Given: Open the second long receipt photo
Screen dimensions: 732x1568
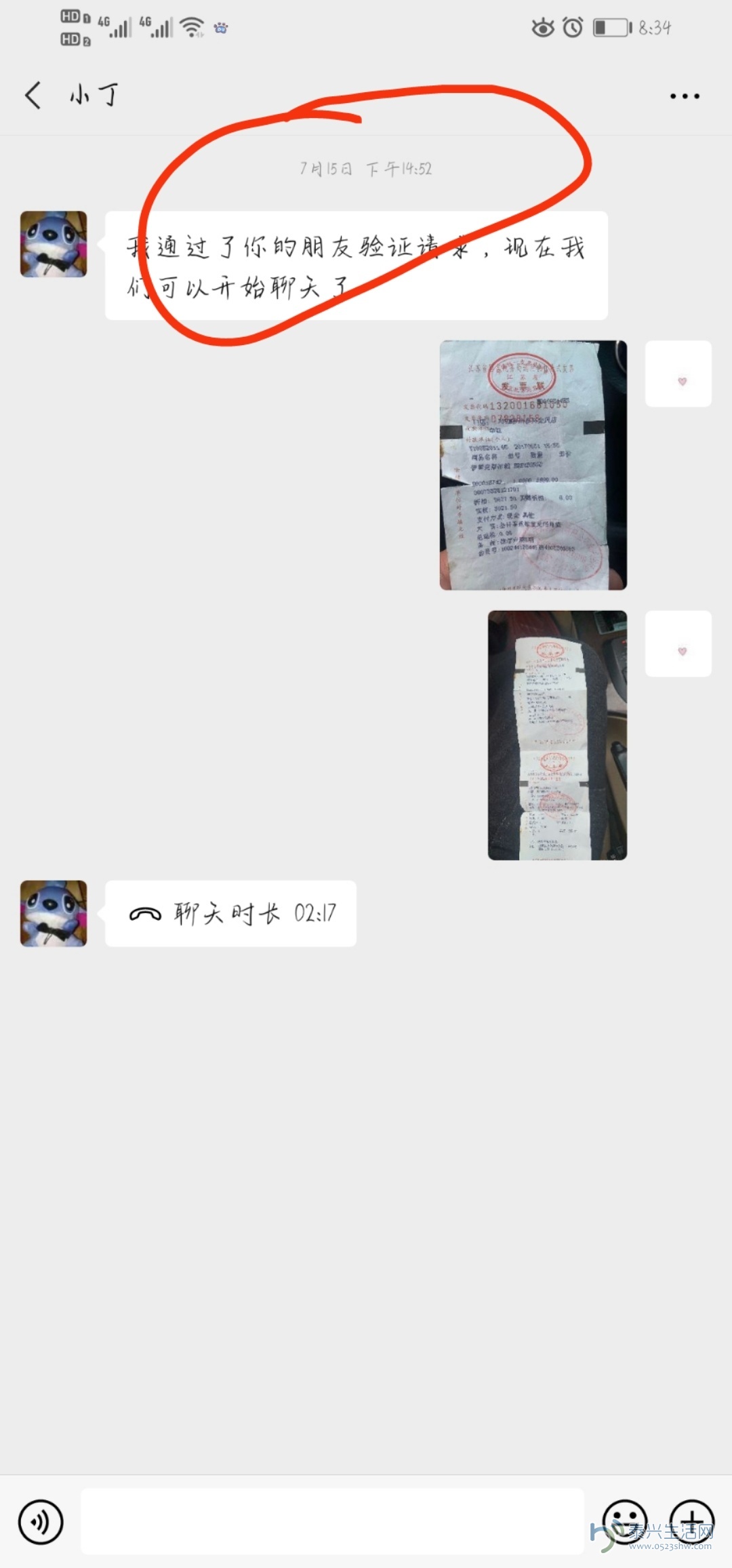Looking at the screenshot, I should click(x=557, y=735).
